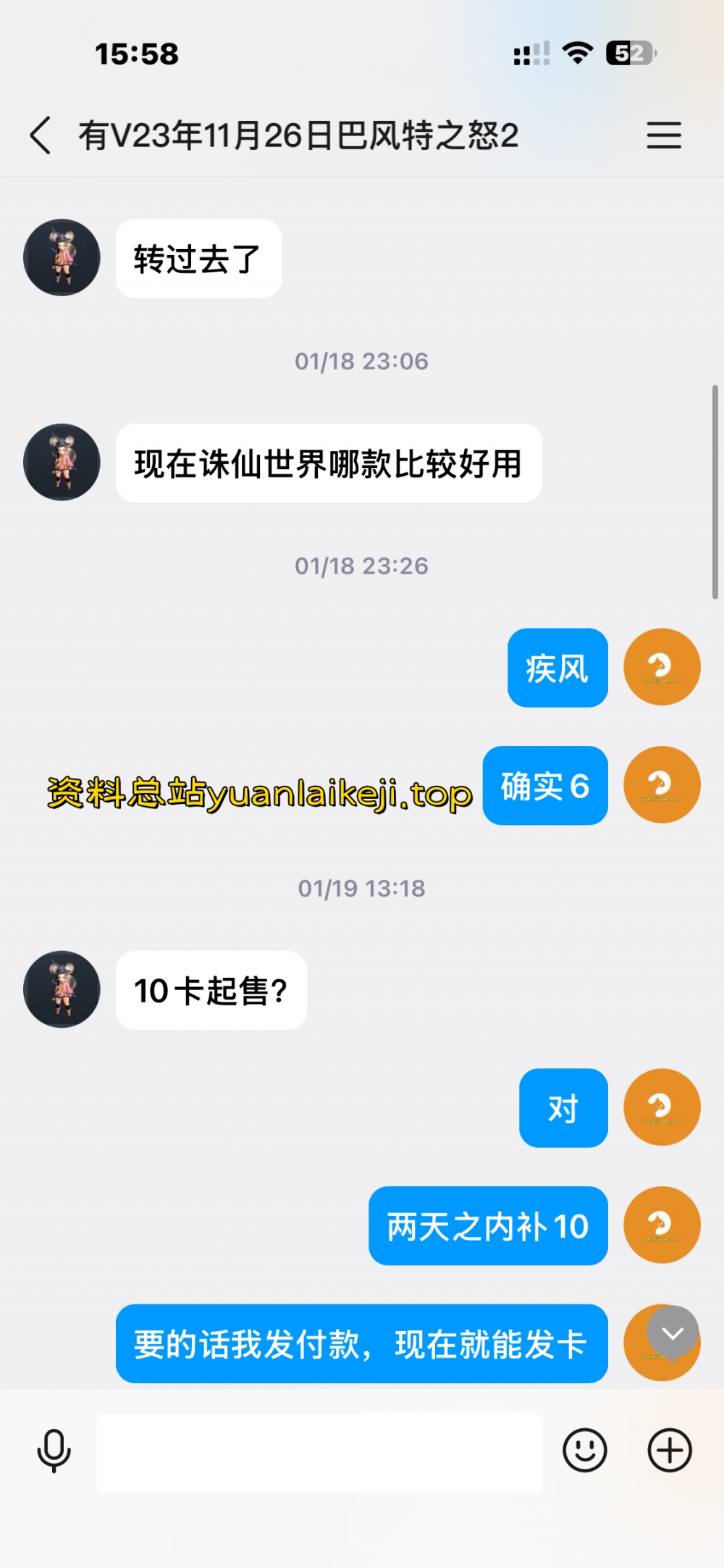Tap the voice input microphone

[54, 1451]
